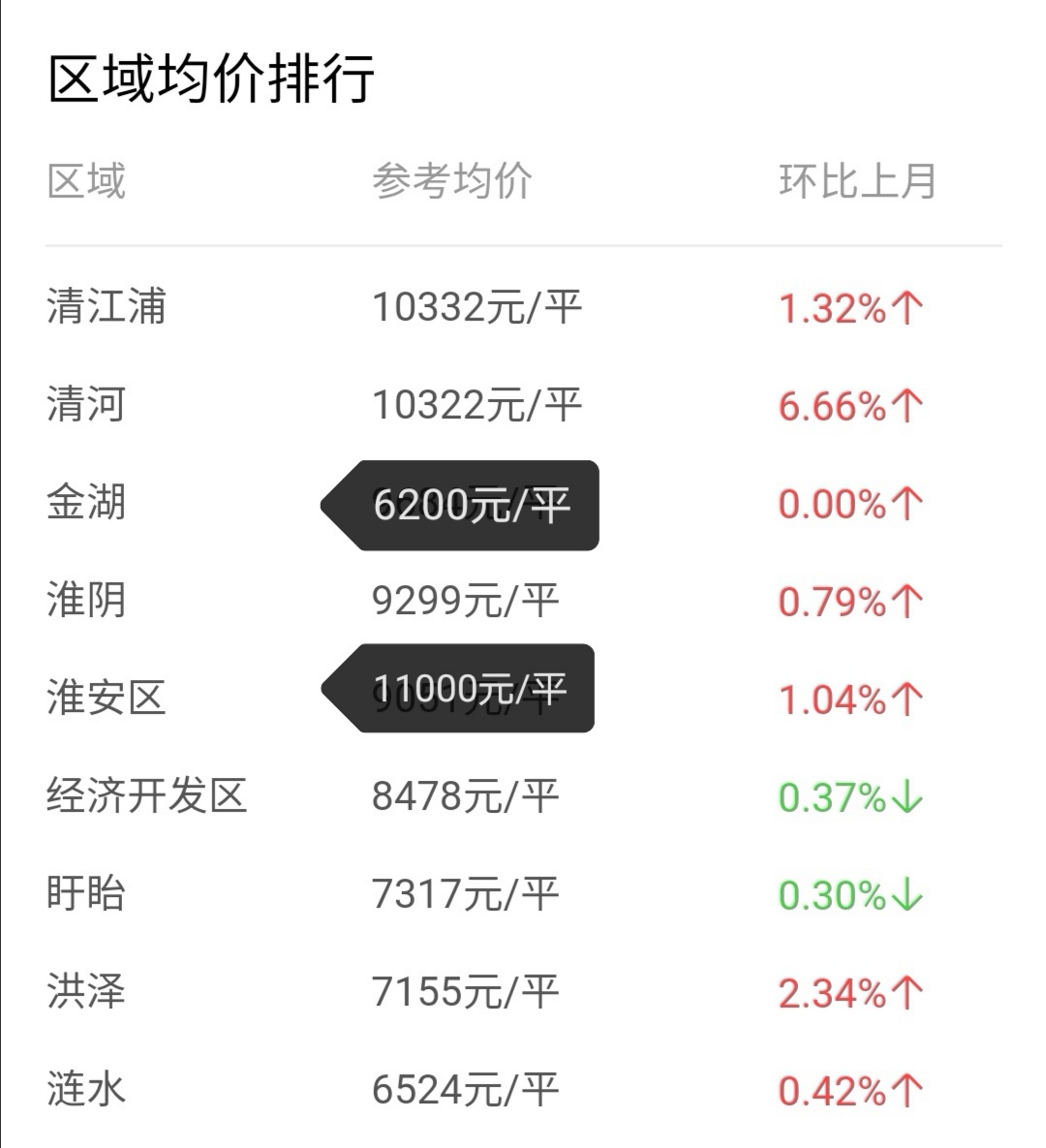This screenshot has width=1046, height=1148.
Task: Open the 清河 district entry
Action: tap(87, 406)
